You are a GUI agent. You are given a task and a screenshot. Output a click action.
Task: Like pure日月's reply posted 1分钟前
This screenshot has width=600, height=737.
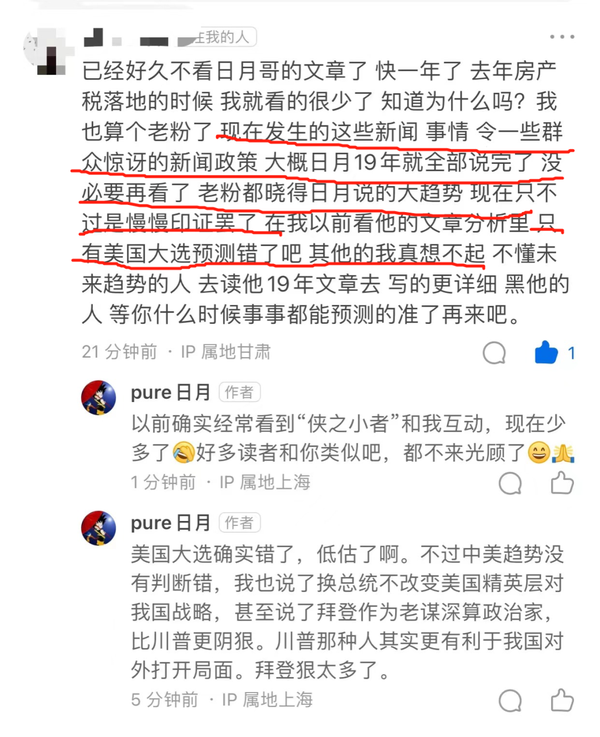coord(564,483)
